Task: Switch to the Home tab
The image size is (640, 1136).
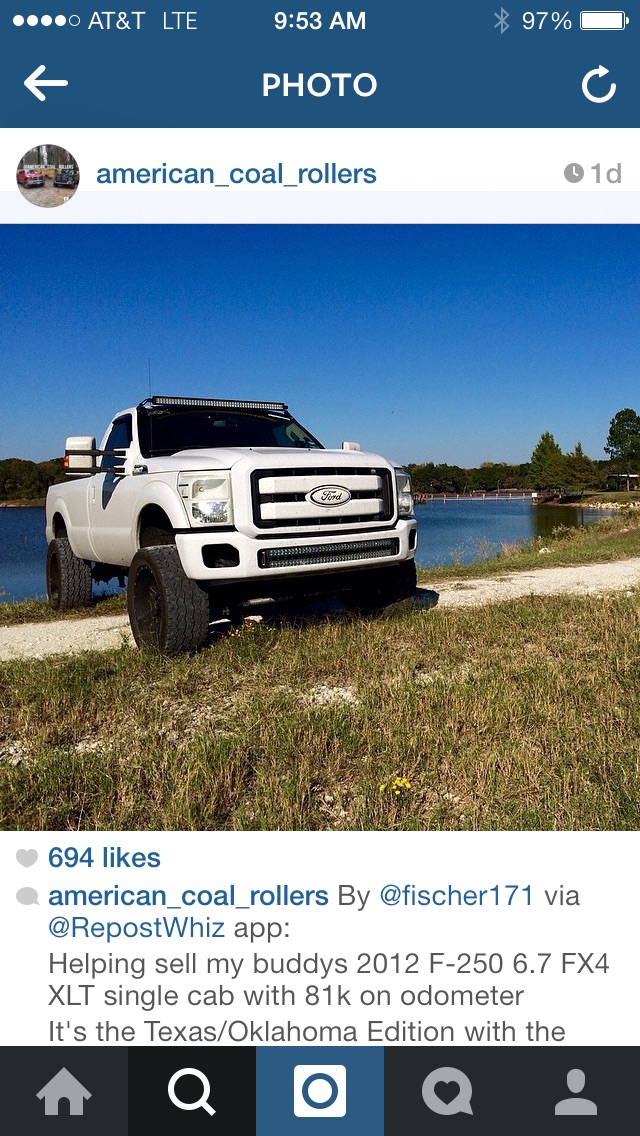Action: point(64,1091)
